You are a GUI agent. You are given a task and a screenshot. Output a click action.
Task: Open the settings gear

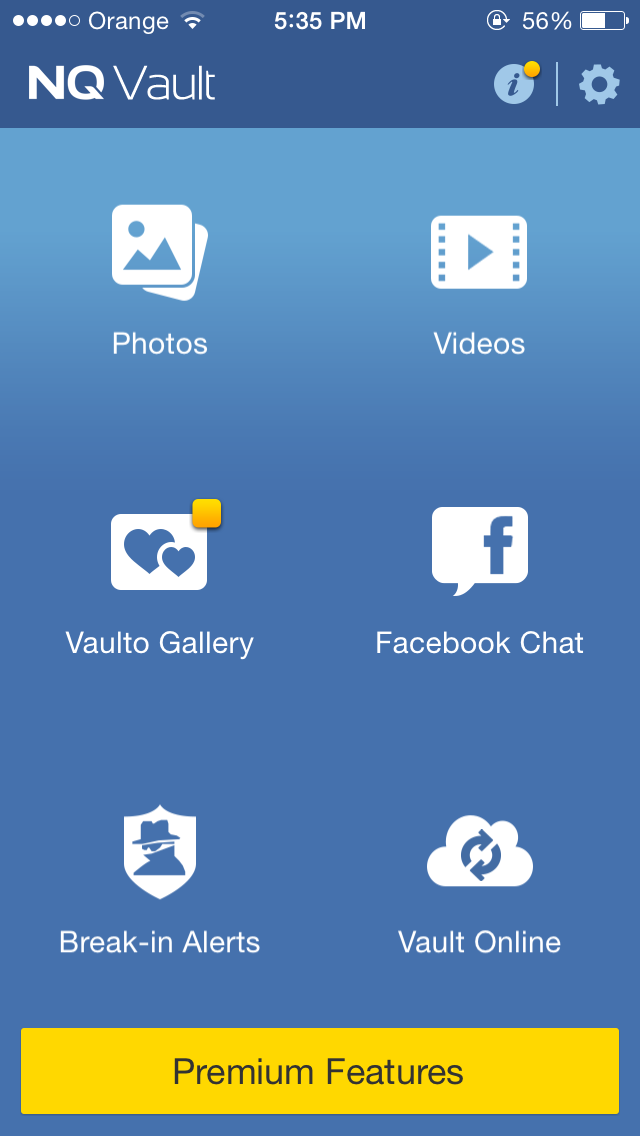[599, 85]
